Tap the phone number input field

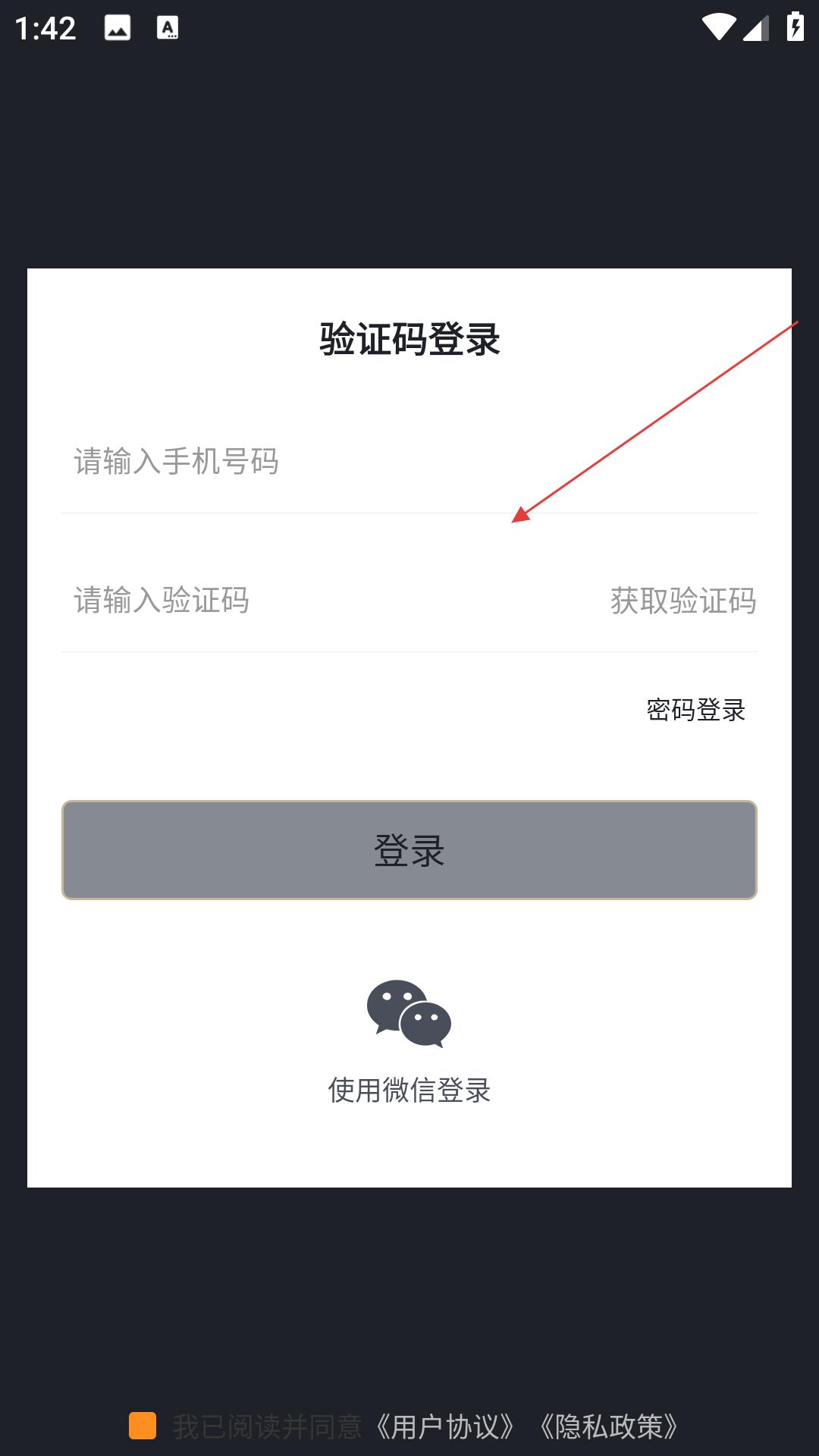(x=409, y=461)
